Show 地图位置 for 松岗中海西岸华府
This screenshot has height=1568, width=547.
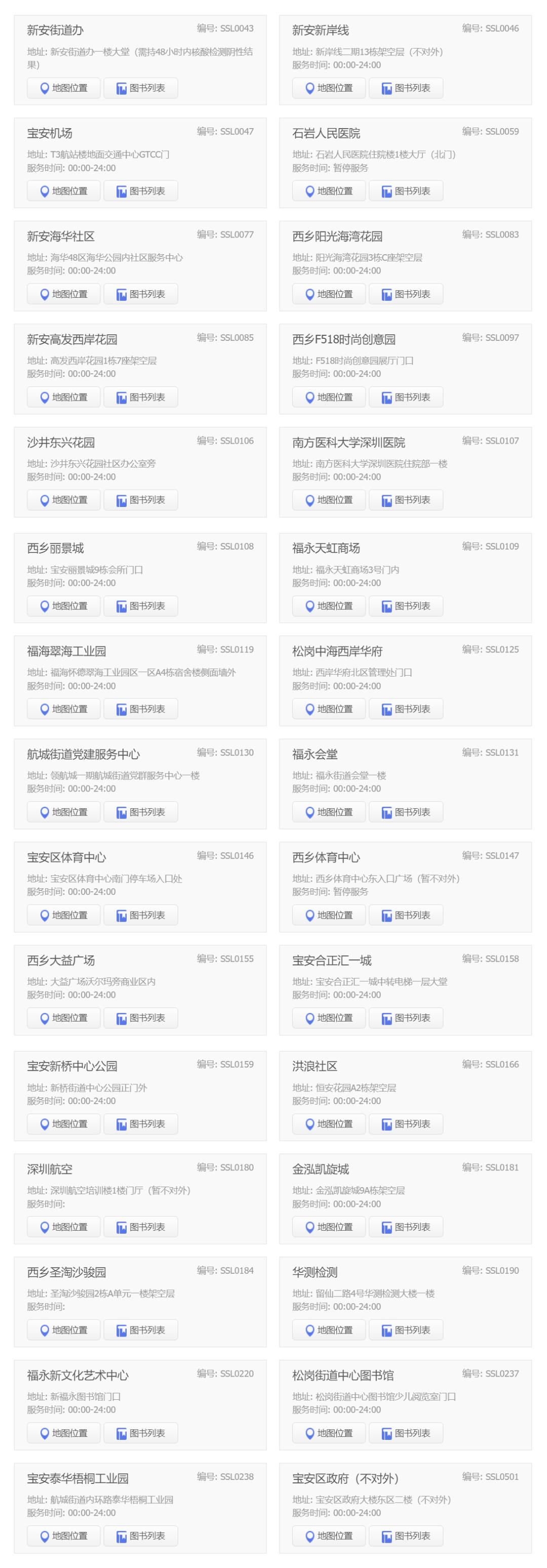coord(329,709)
